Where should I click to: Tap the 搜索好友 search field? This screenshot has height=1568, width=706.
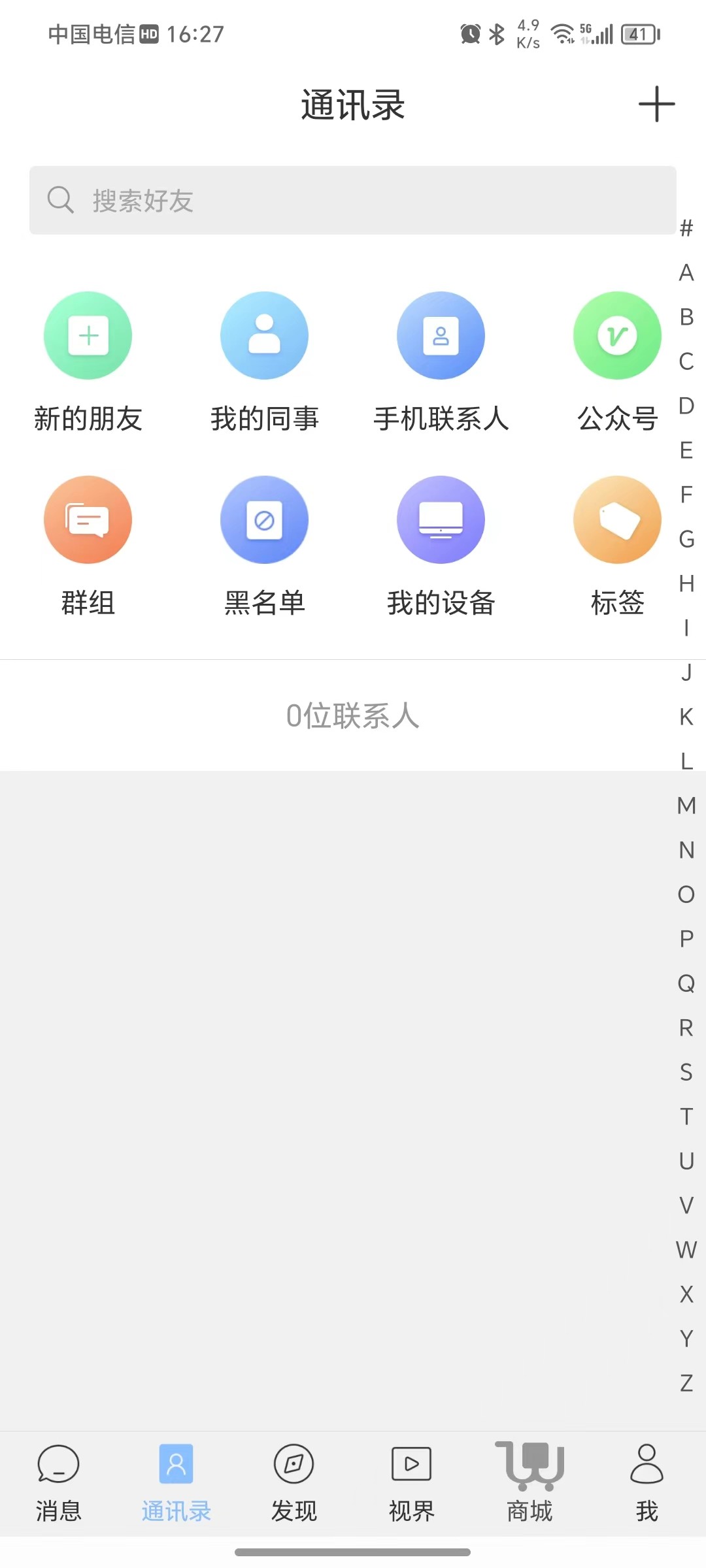click(353, 201)
